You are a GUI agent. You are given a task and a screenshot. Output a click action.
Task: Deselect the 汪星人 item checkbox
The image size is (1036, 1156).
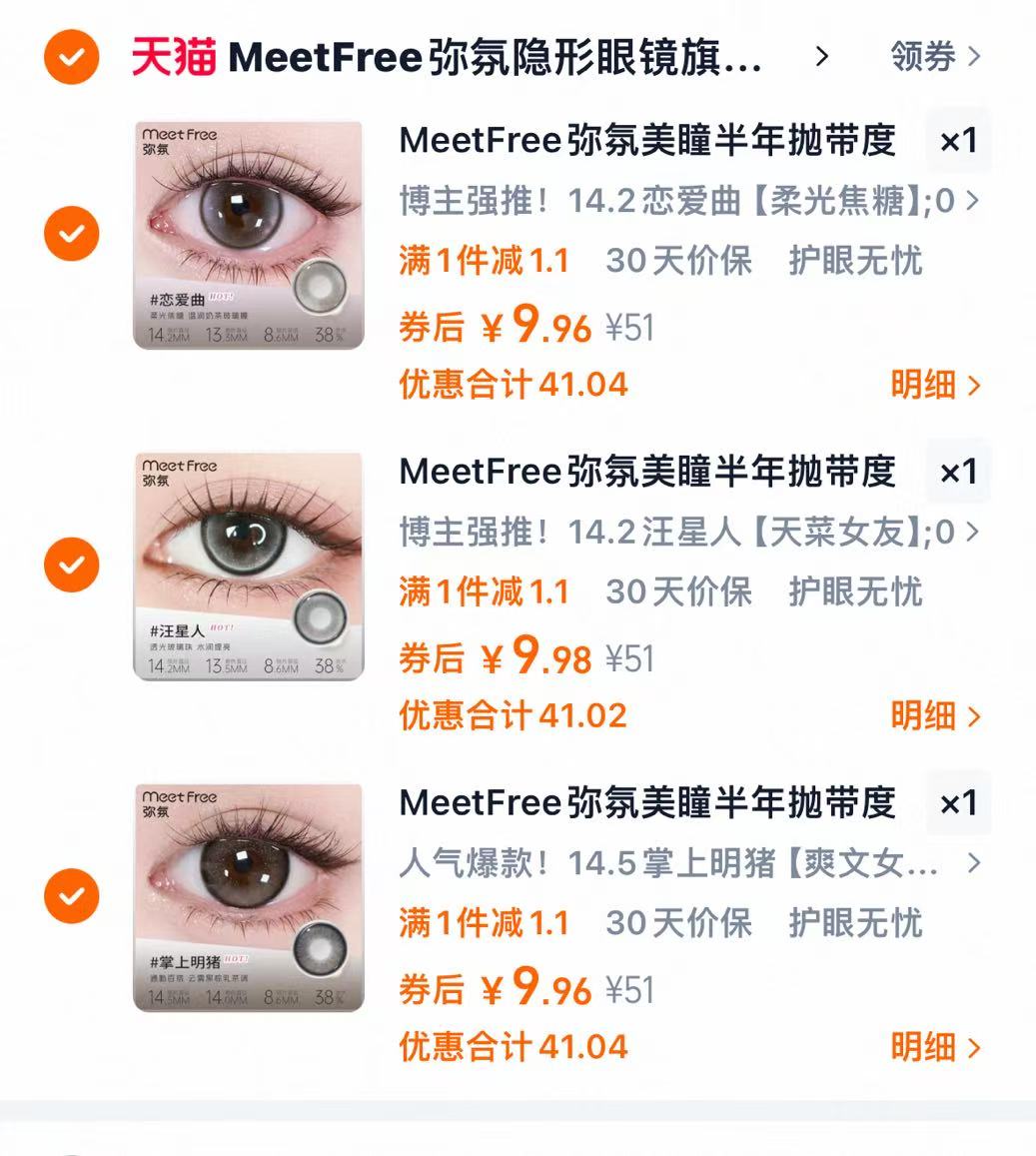(x=70, y=567)
